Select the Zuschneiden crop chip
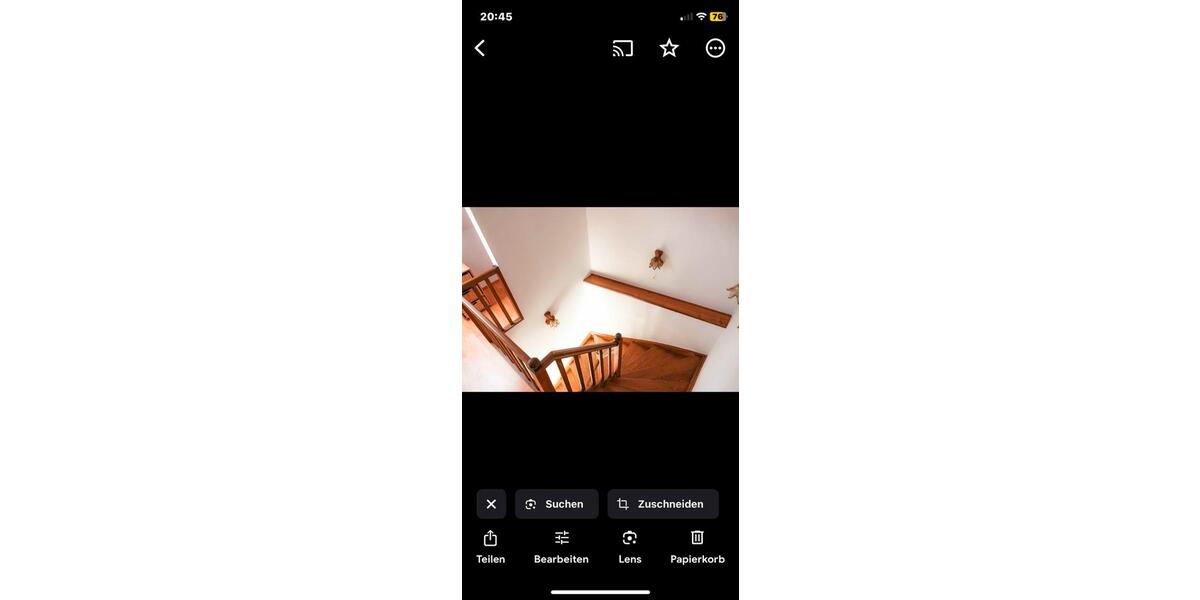 pos(662,504)
